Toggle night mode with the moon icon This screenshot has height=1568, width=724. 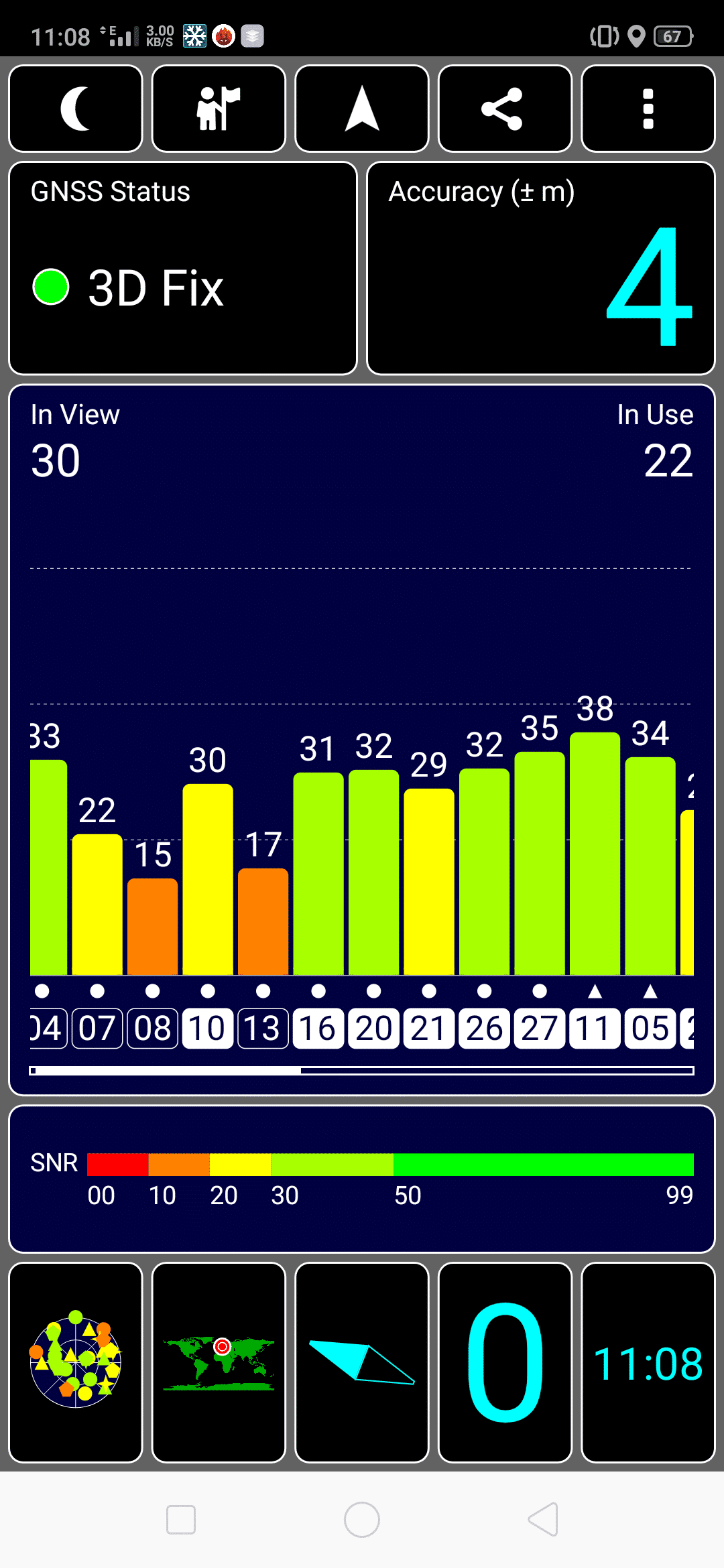point(76,109)
